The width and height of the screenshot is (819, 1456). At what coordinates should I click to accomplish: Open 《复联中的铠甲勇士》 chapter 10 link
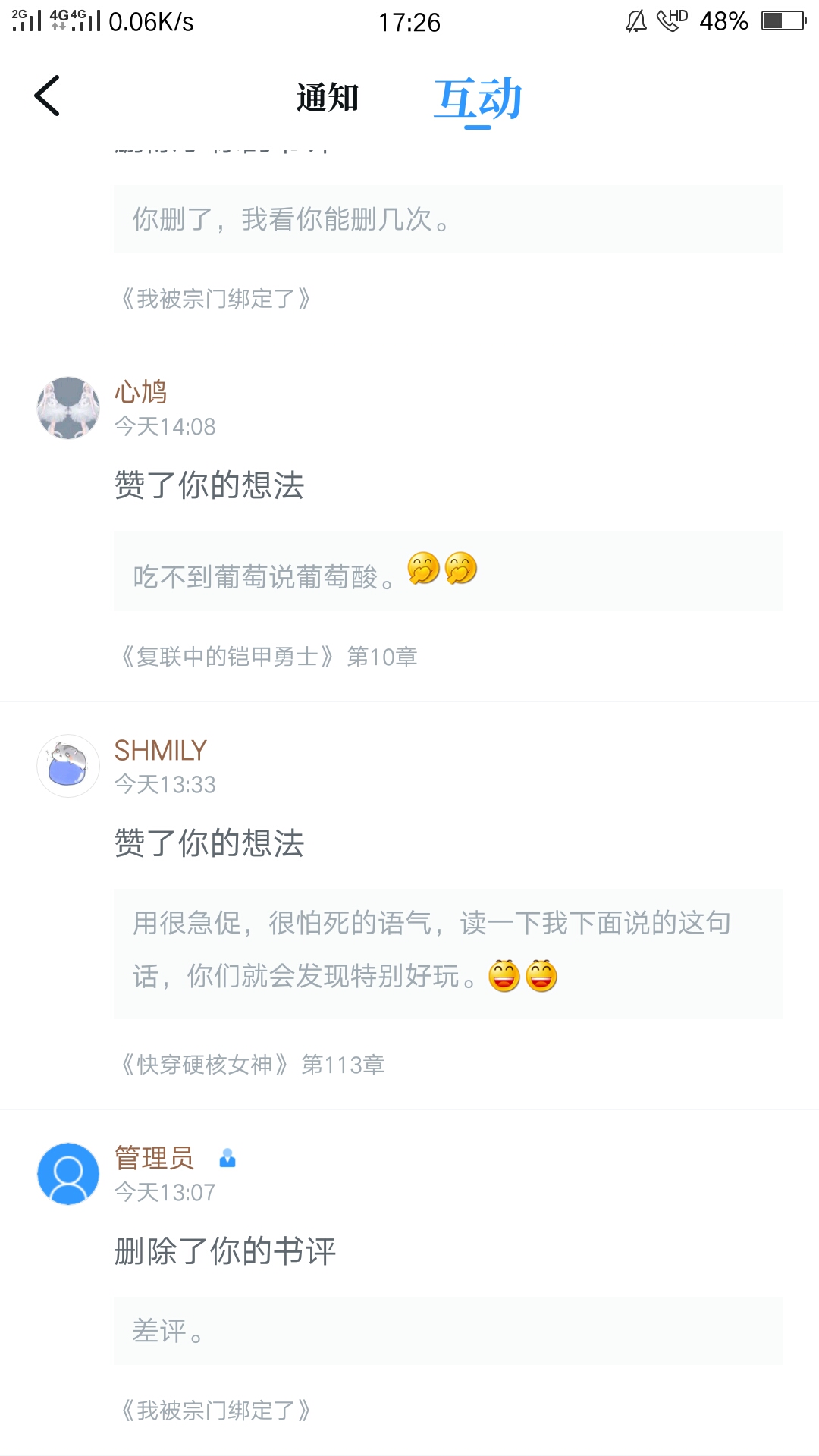coord(268,657)
